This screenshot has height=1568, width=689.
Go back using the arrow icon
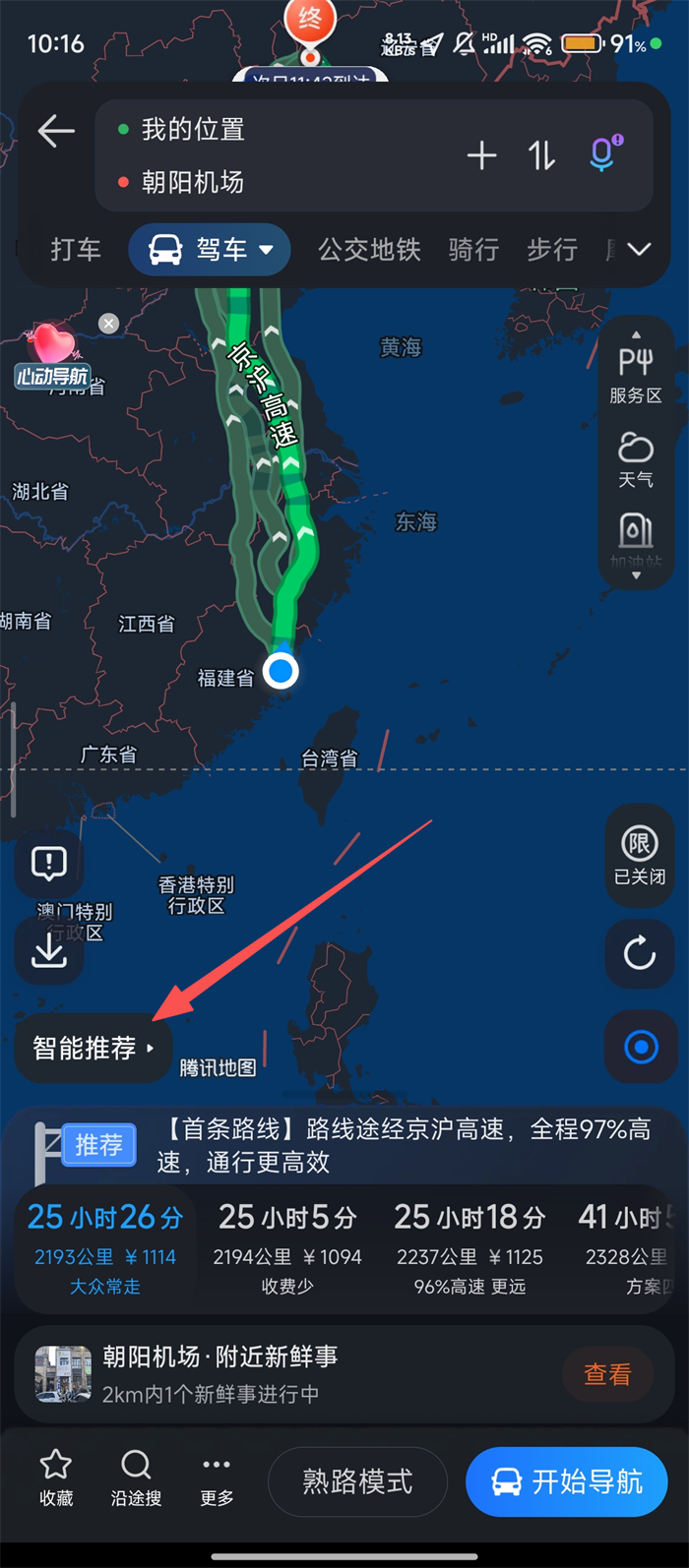(x=56, y=132)
